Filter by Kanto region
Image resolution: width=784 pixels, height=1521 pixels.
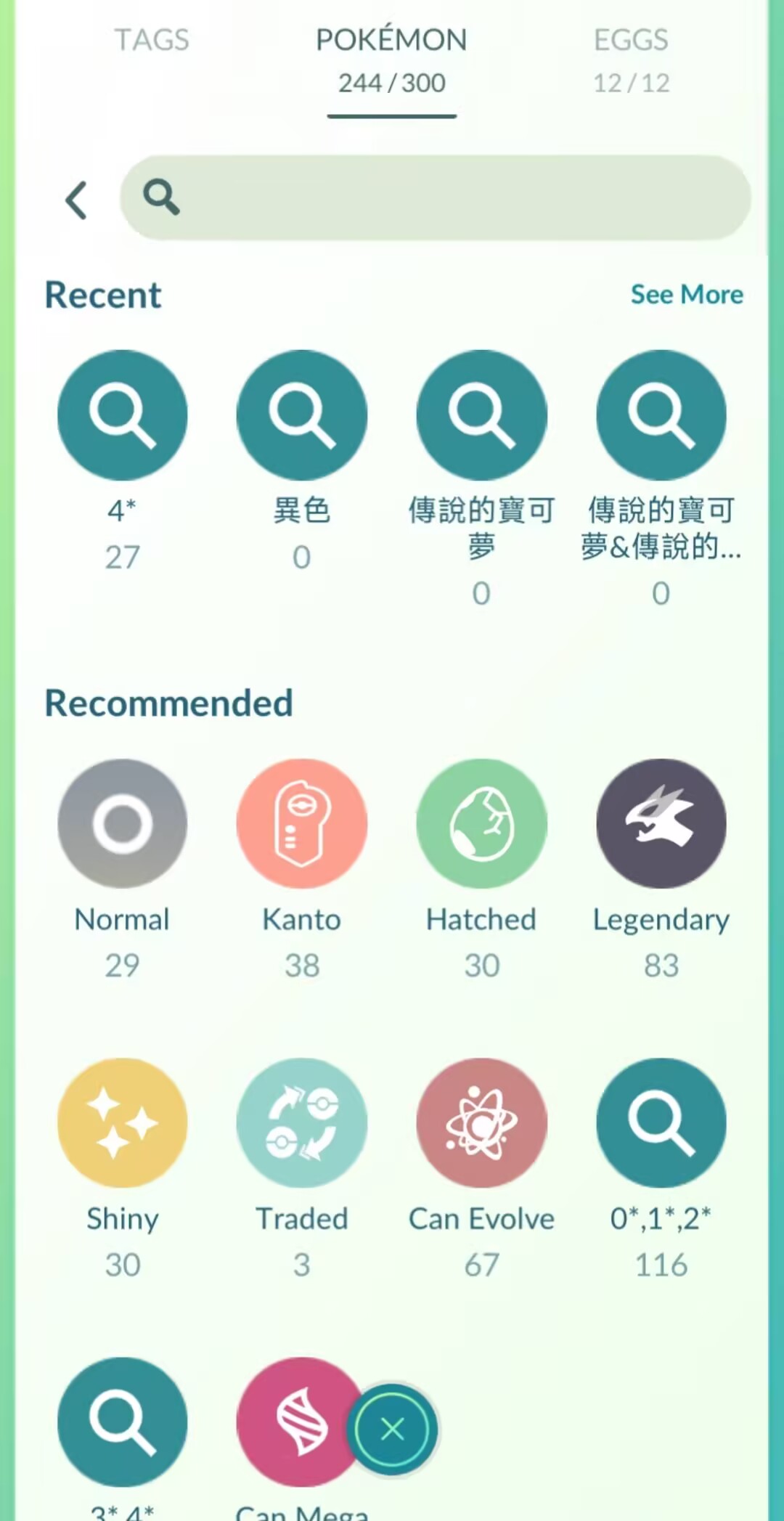(x=301, y=823)
